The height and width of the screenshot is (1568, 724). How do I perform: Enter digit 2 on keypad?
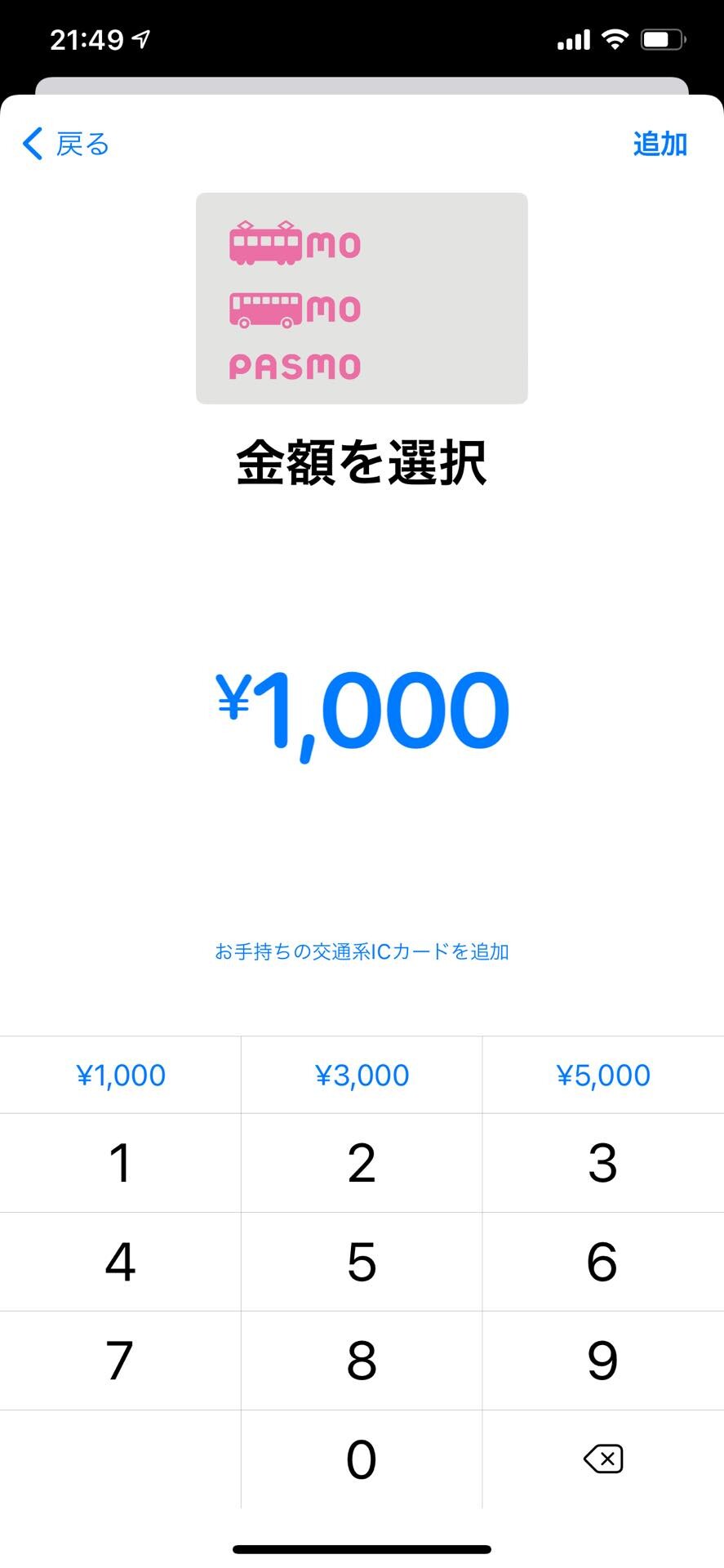[362, 1163]
